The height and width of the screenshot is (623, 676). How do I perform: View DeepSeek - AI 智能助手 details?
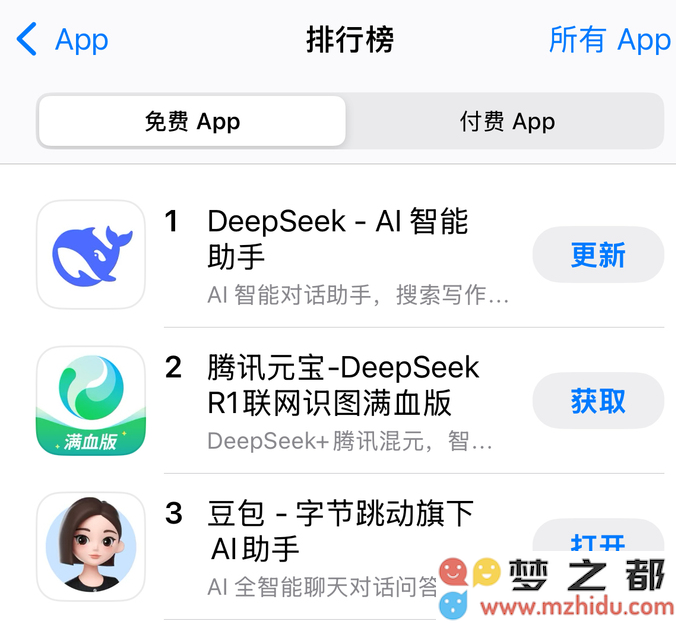337,238
